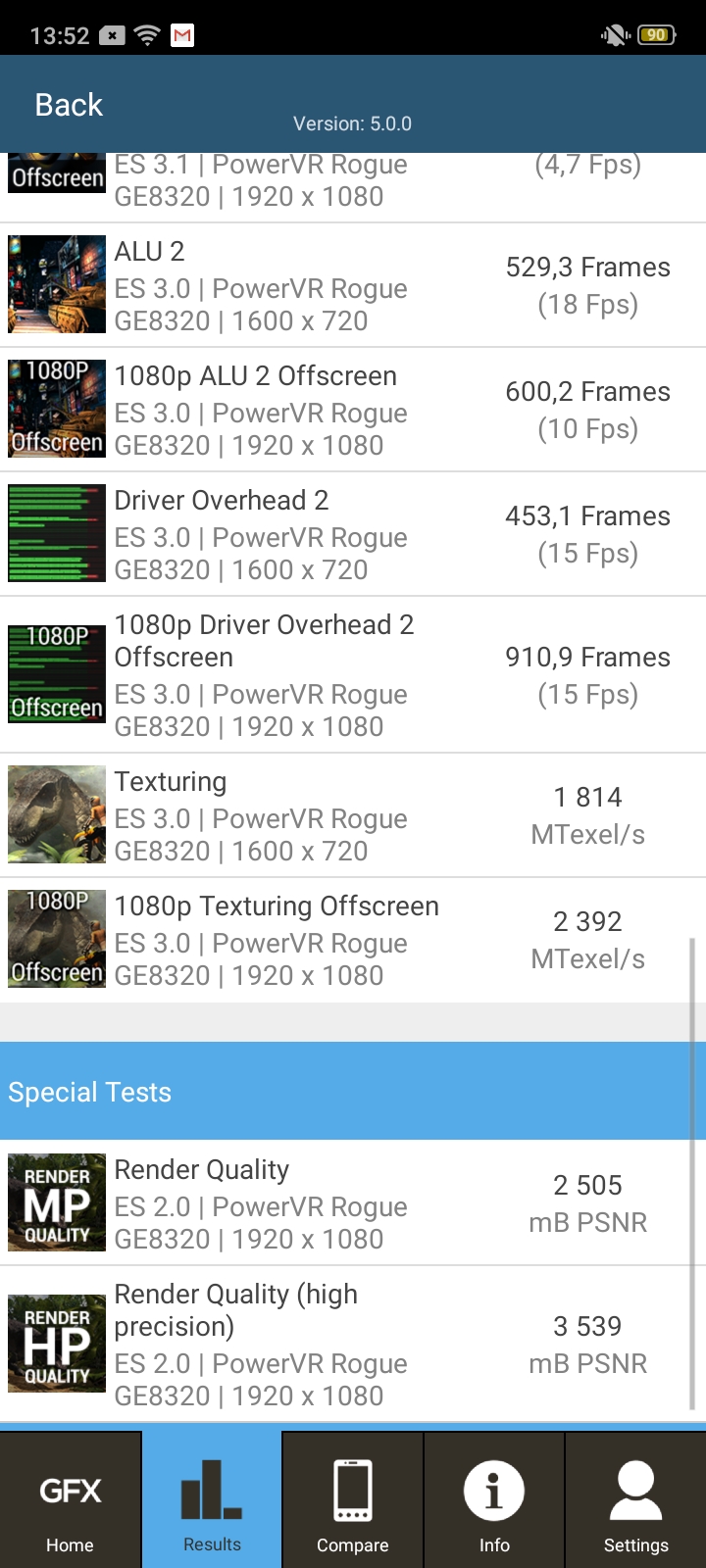This screenshot has height=1568, width=706.
Task: Select the Results tab
Action: point(212,1500)
